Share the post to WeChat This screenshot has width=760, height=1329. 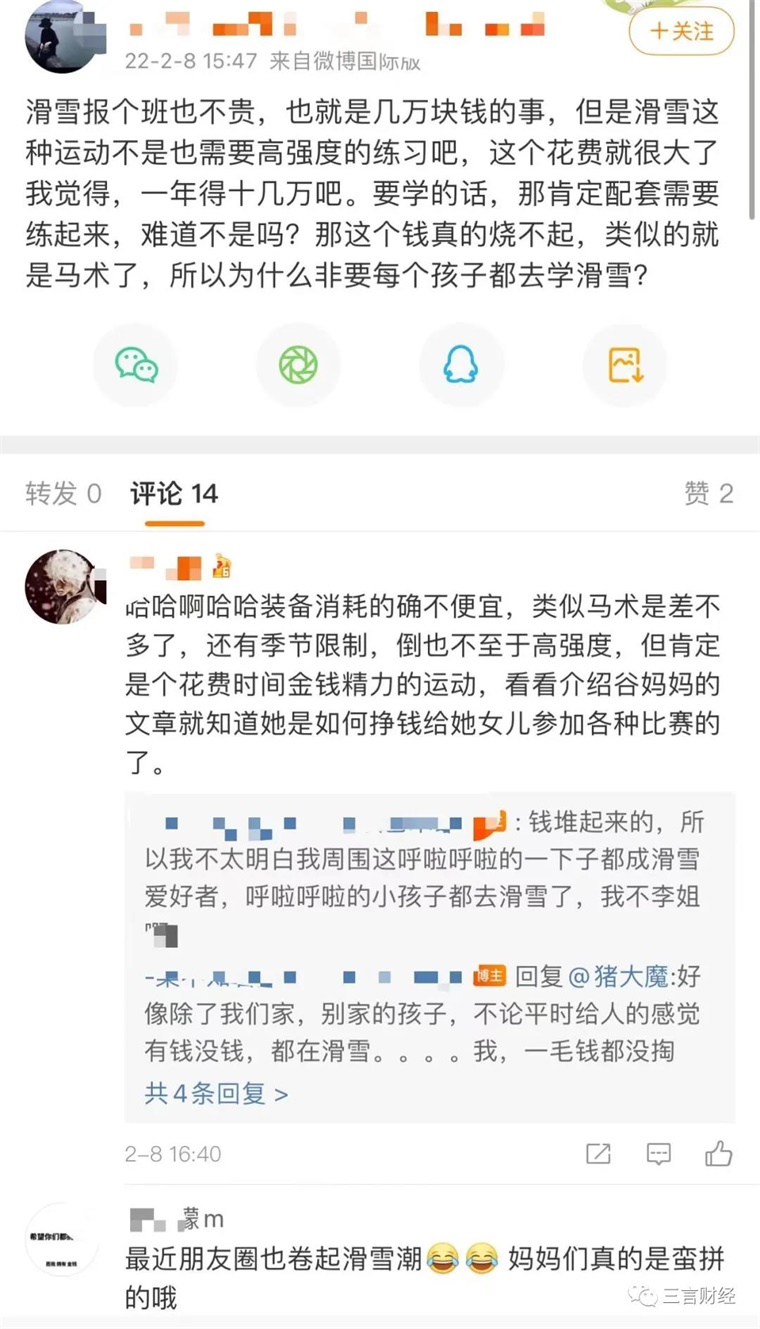click(135, 365)
